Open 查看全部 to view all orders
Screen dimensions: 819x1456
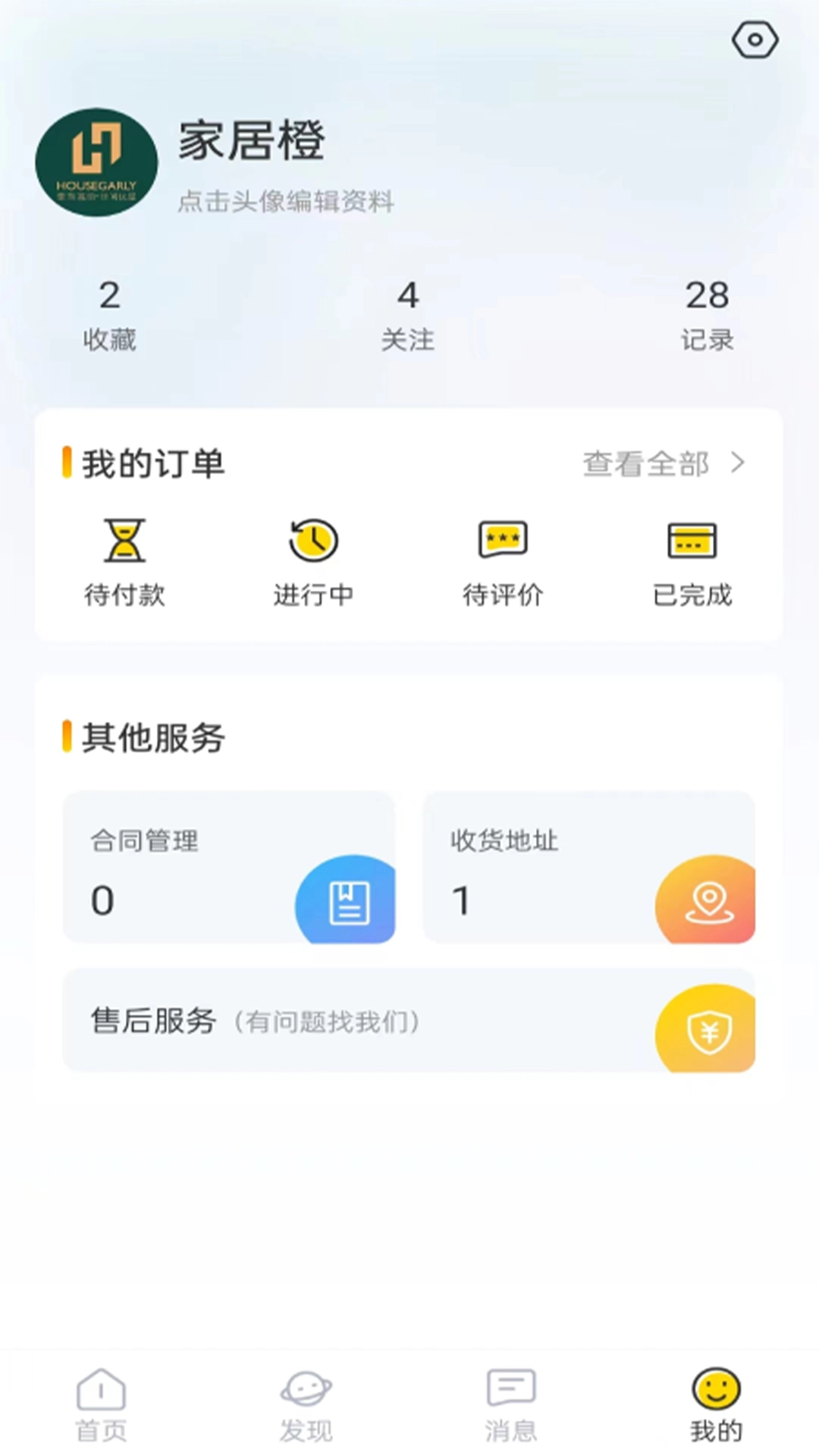646,465
